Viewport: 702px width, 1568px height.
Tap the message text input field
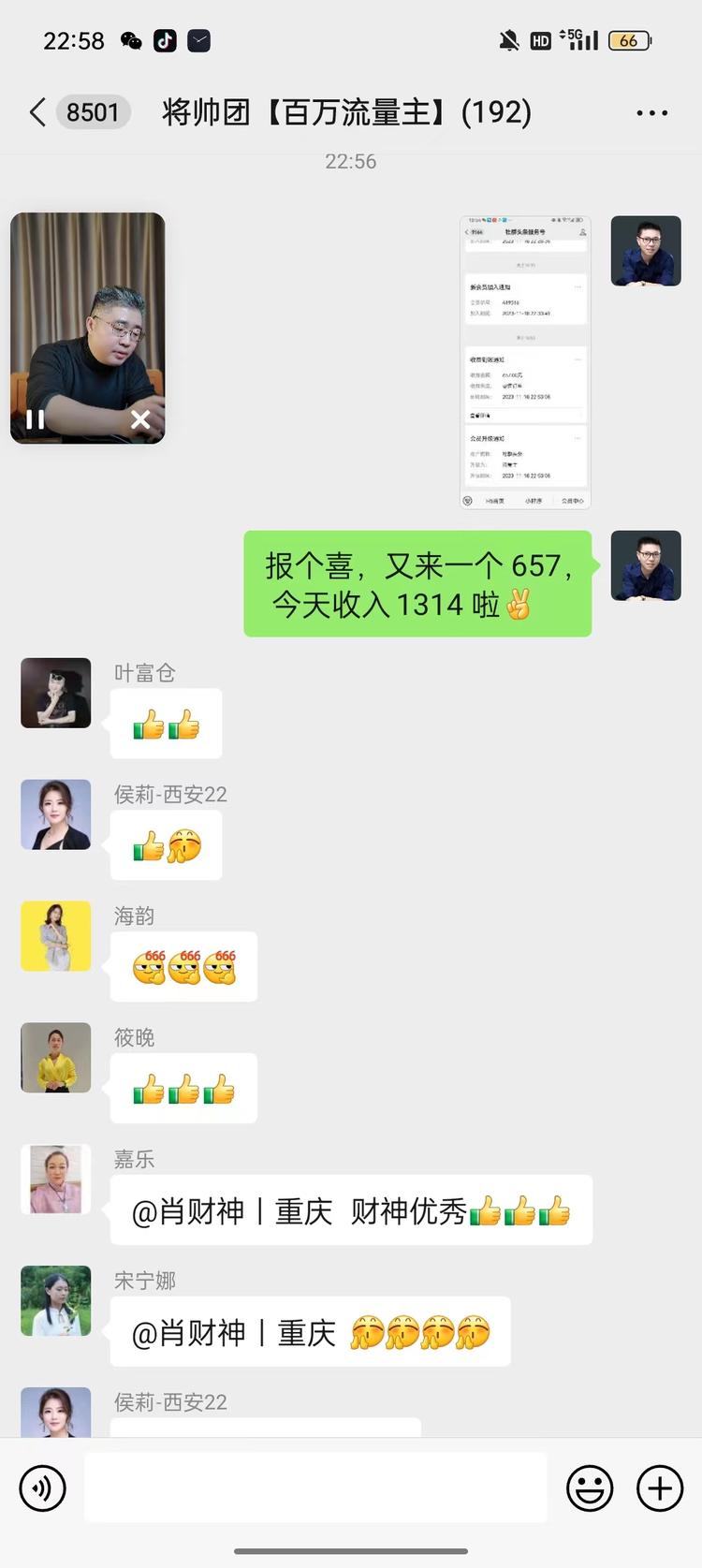(x=315, y=1487)
